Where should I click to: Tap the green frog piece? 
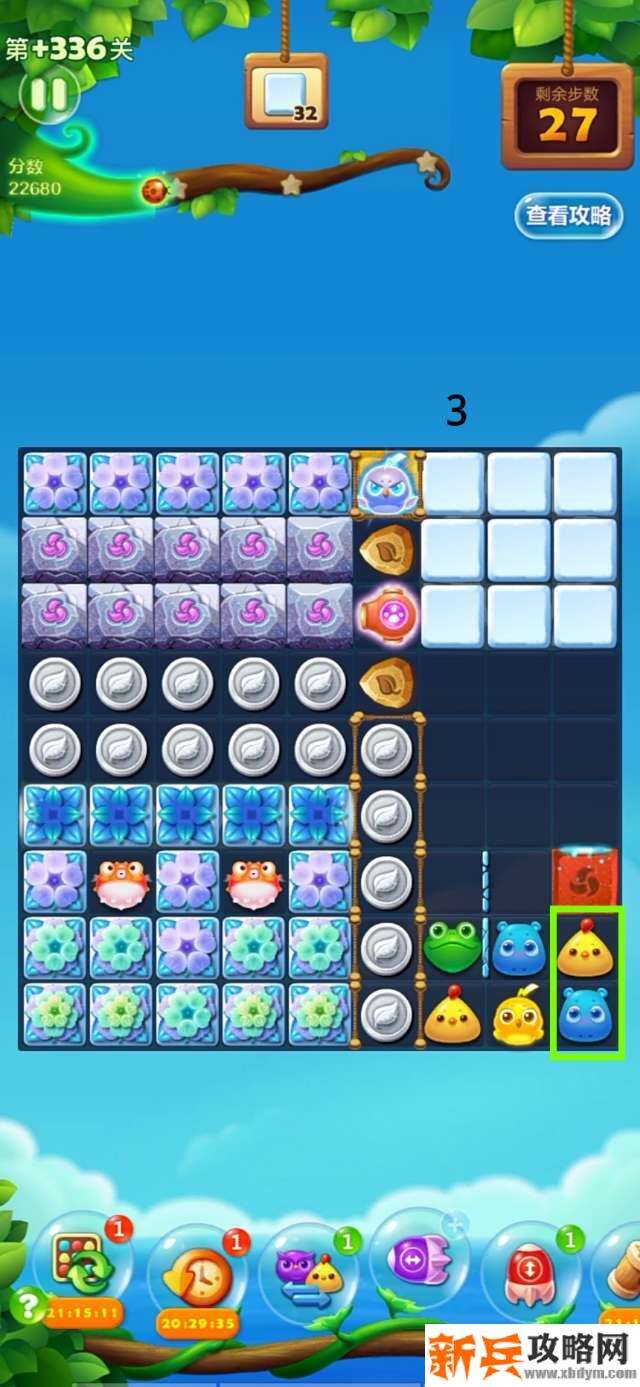452,947
